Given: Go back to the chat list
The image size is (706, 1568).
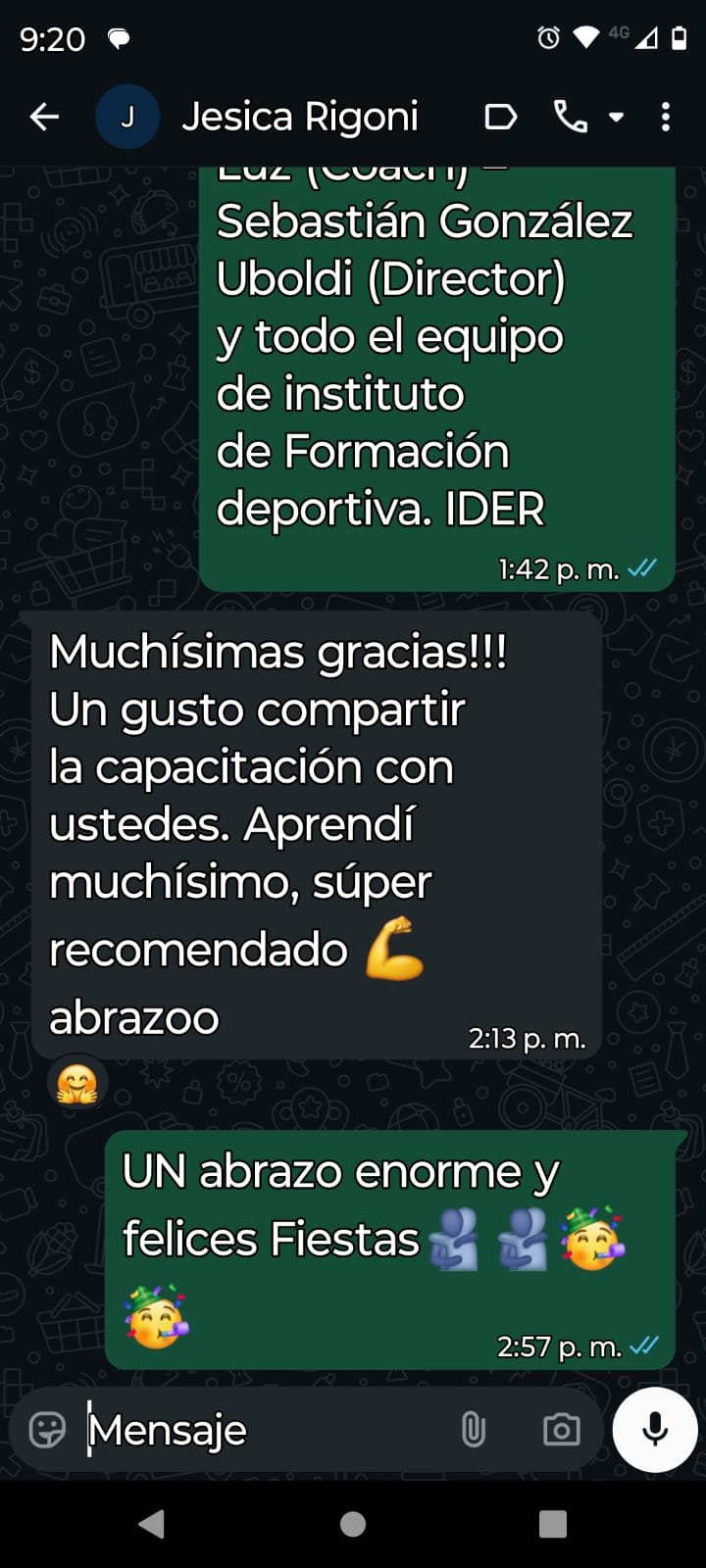Looking at the screenshot, I should coord(44,118).
